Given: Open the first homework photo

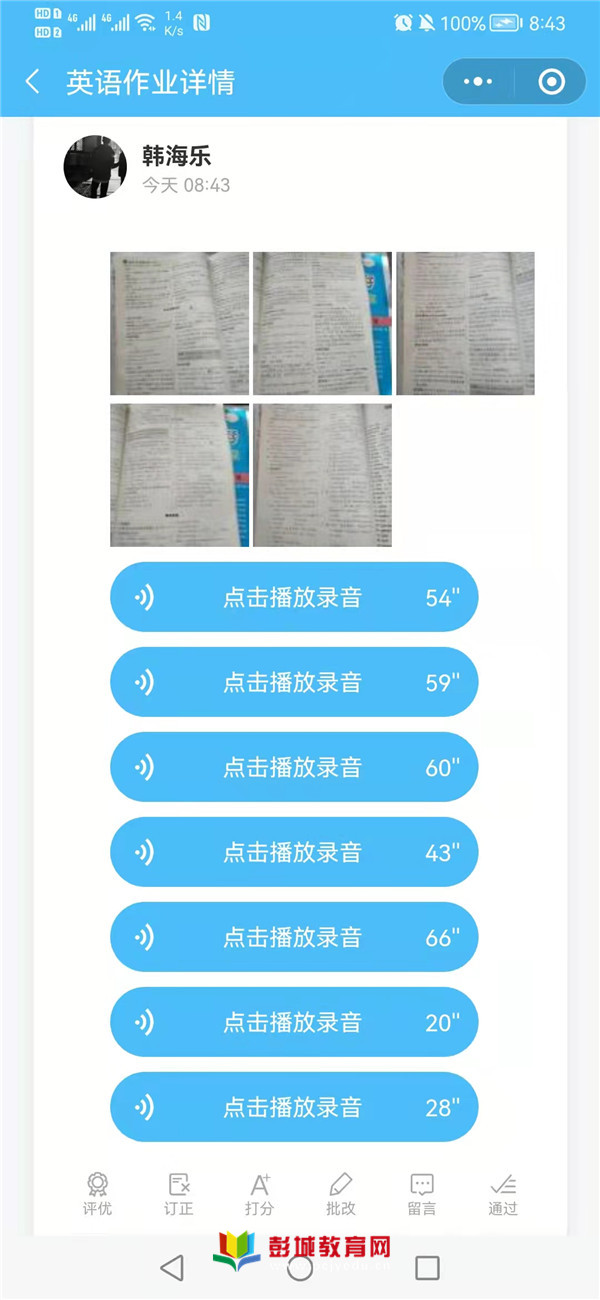Looking at the screenshot, I should pyautogui.click(x=179, y=323).
